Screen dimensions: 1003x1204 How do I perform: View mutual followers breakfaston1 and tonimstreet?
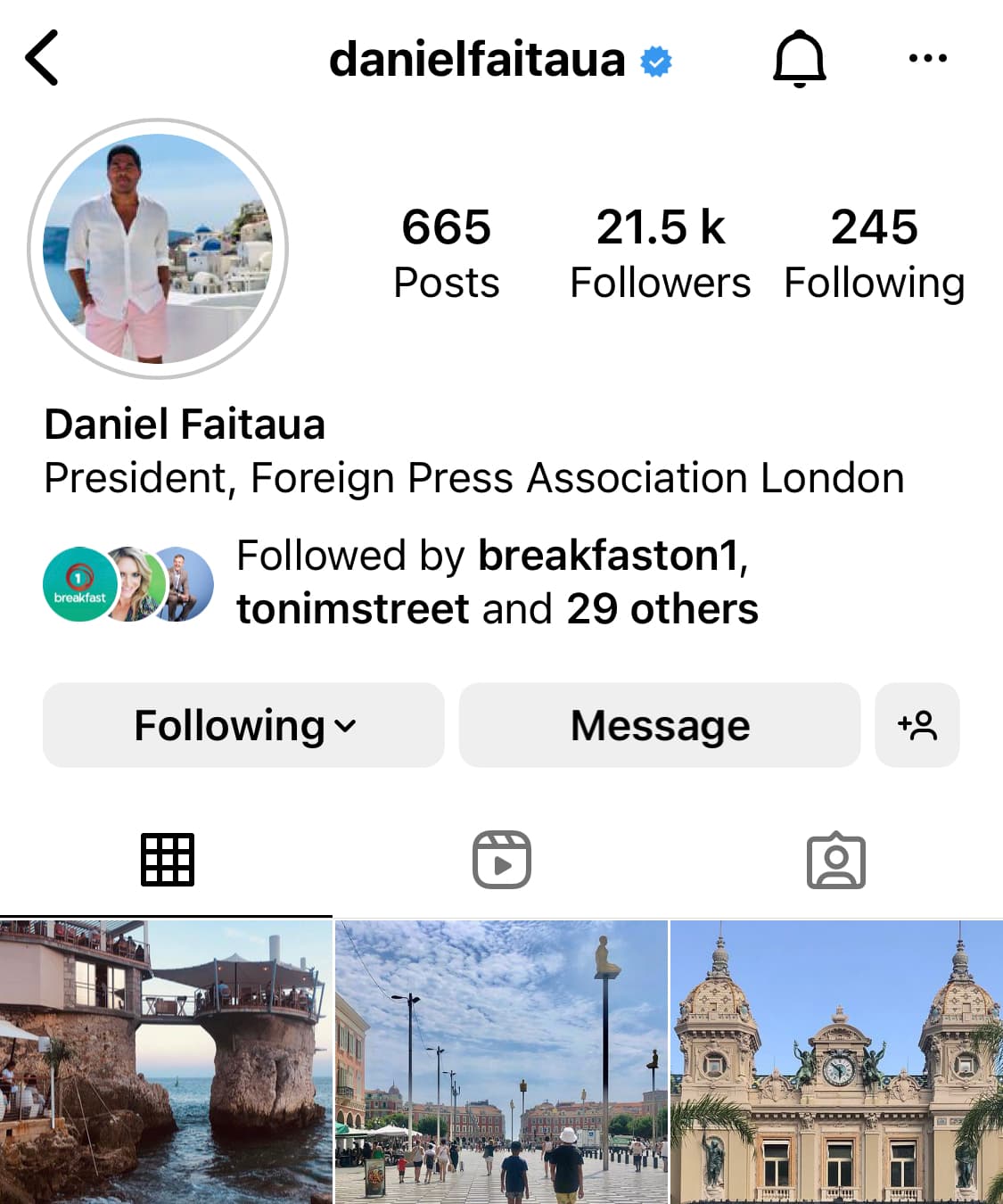[x=496, y=582]
